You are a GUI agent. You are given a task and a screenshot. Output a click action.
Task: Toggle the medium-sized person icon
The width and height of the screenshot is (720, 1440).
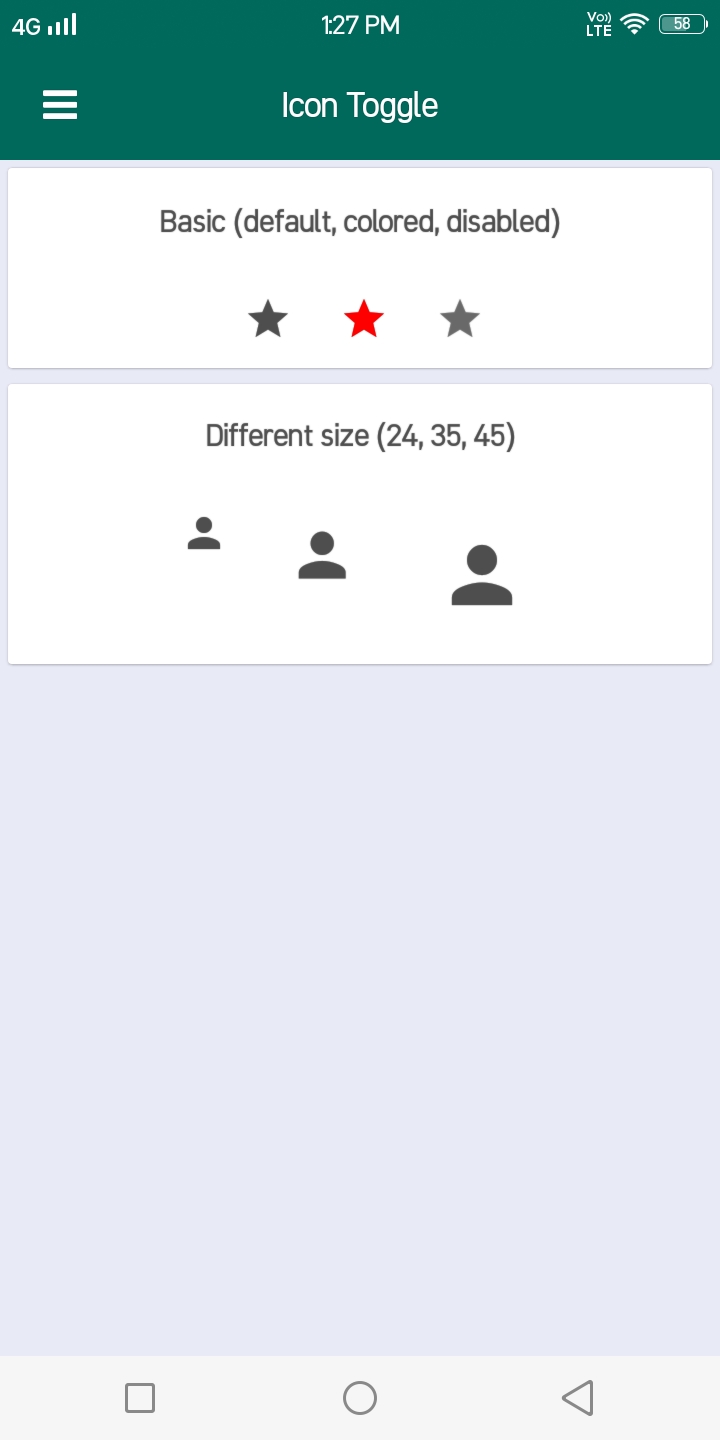[x=322, y=555]
